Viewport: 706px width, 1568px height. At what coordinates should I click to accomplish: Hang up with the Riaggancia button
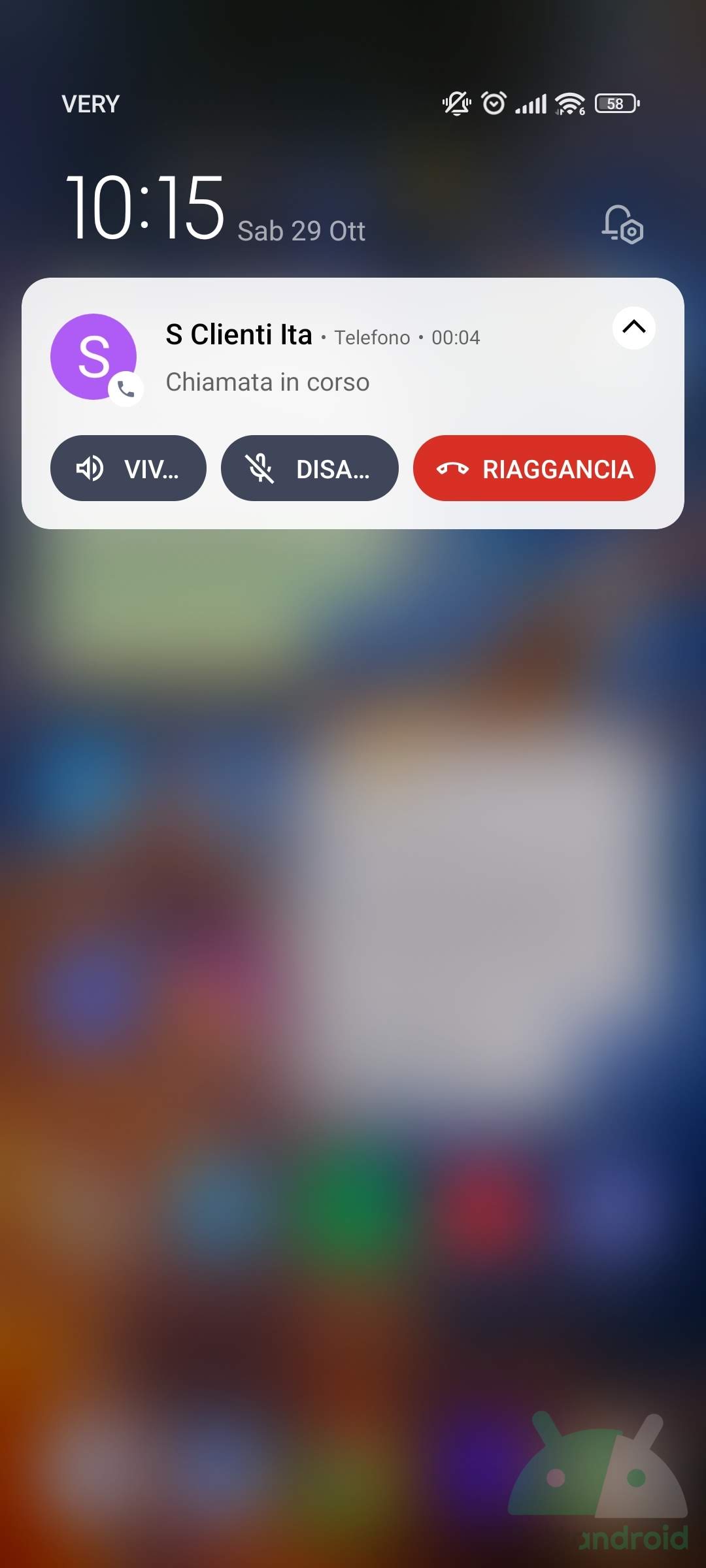click(x=533, y=468)
